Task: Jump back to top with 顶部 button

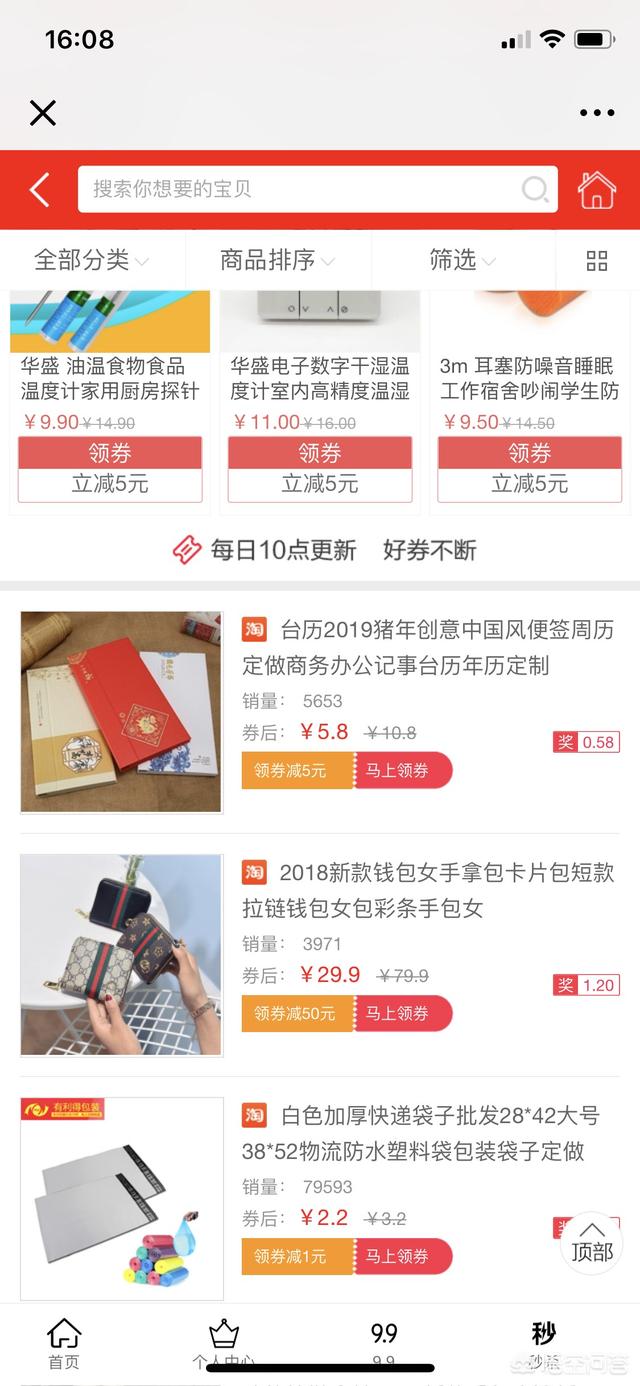Action: (591, 1241)
